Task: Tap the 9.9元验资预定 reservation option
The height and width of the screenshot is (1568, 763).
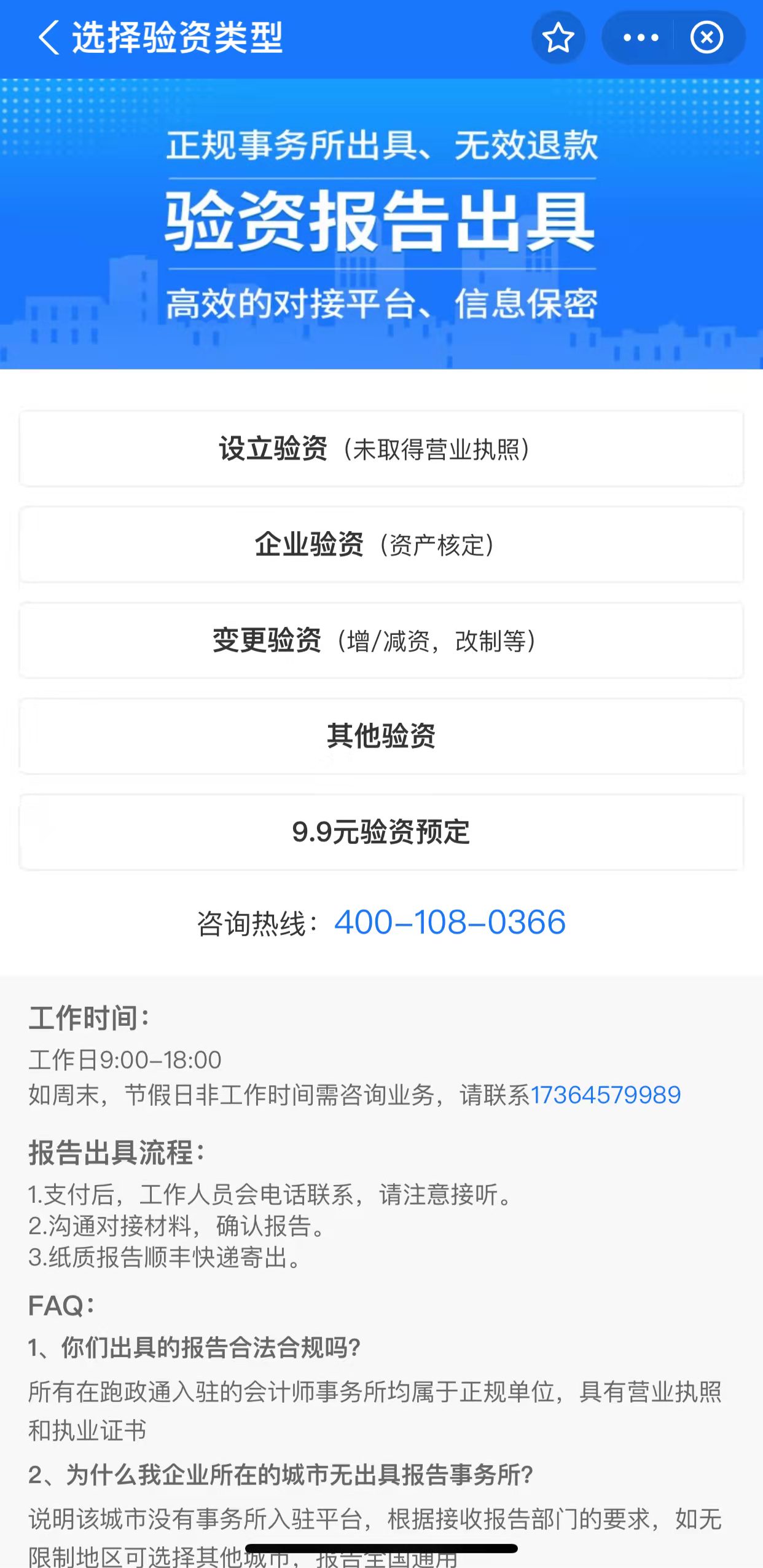Action: (381, 833)
